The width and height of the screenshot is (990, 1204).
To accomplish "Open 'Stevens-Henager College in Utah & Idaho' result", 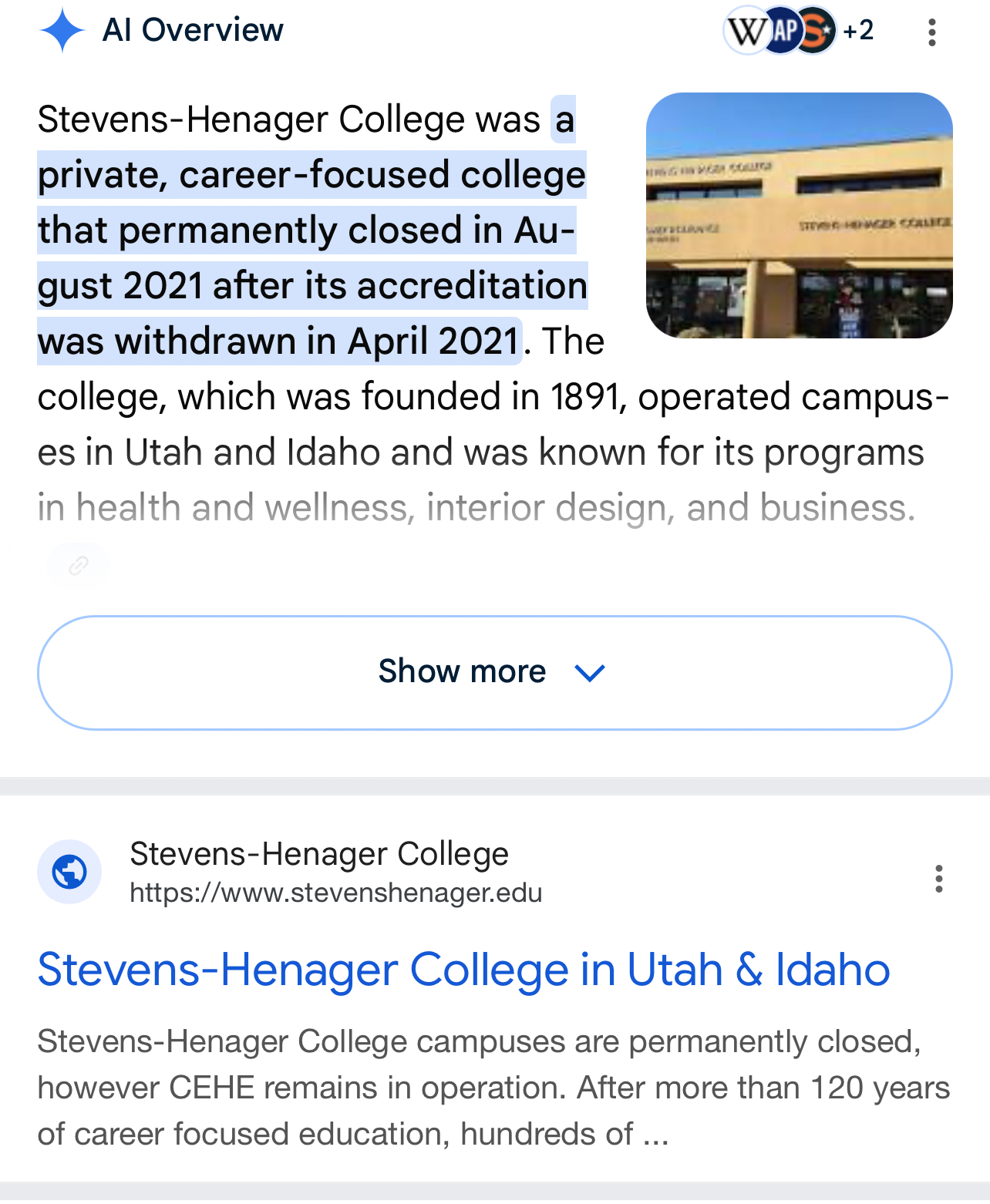I will point(463,969).
